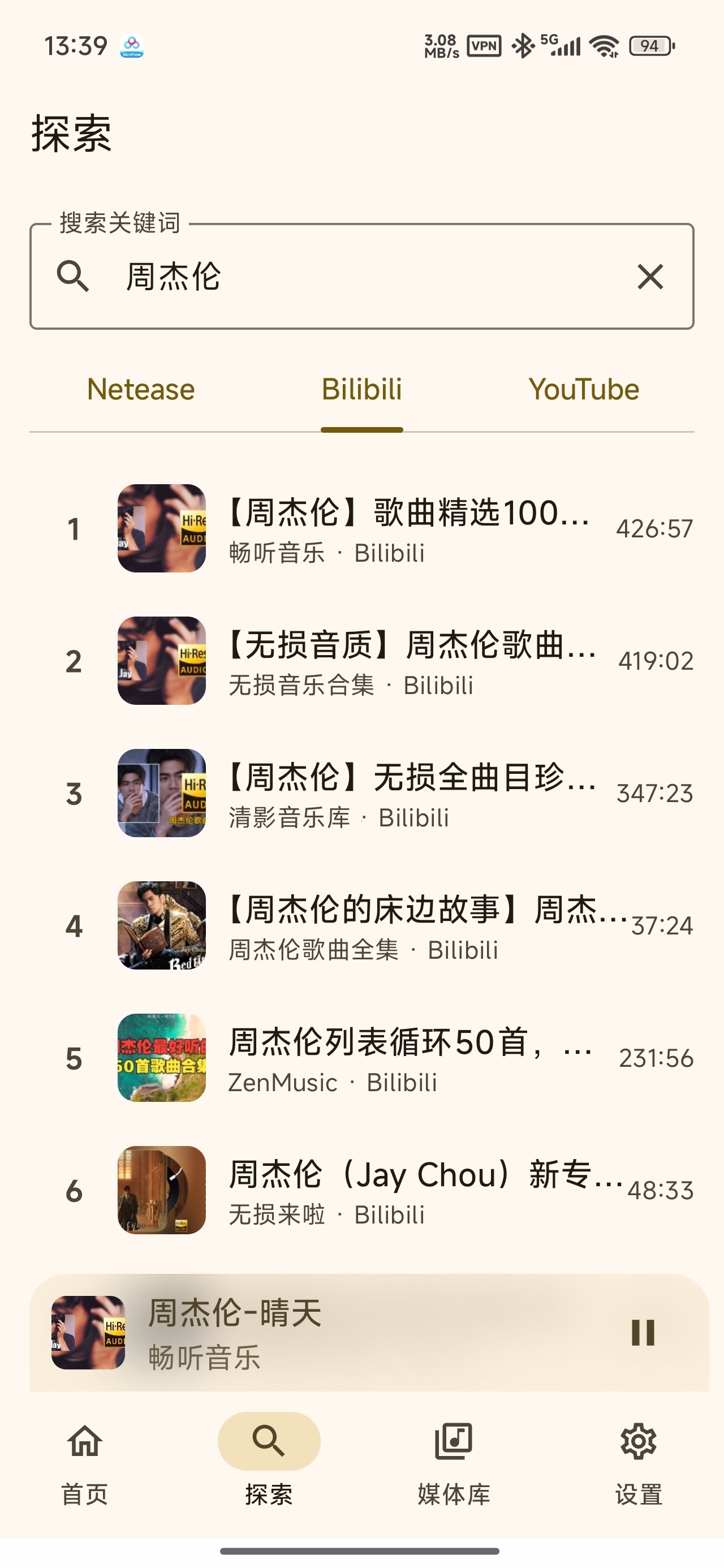Viewport: 724px width, 1568px height.
Task: Switch to the Netease tab
Action: tap(141, 390)
